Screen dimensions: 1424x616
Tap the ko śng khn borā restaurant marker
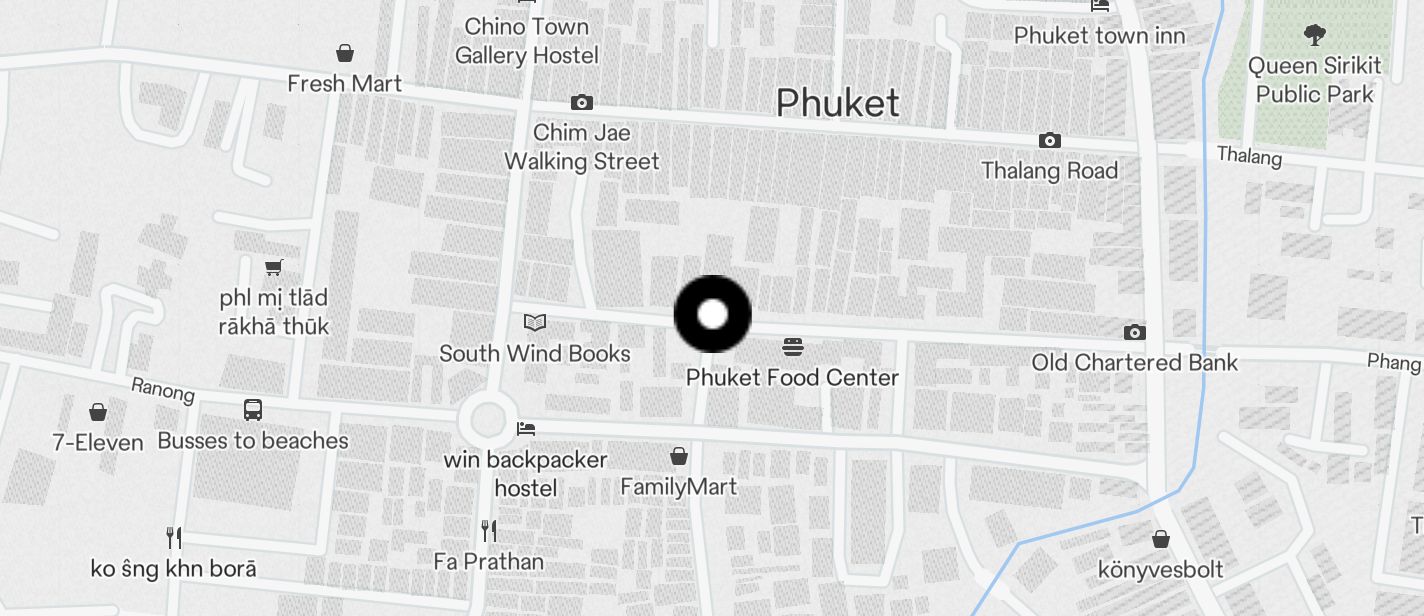click(x=174, y=538)
